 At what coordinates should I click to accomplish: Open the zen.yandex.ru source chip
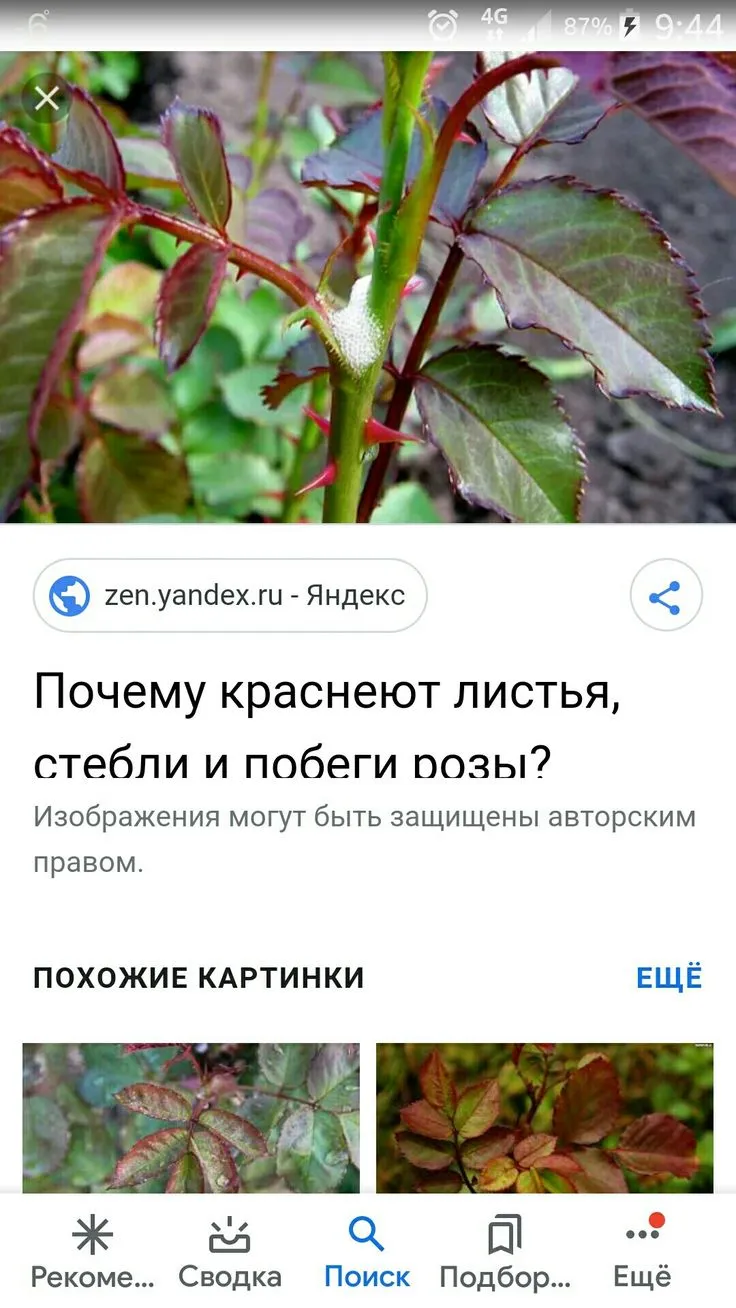[230, 596]
